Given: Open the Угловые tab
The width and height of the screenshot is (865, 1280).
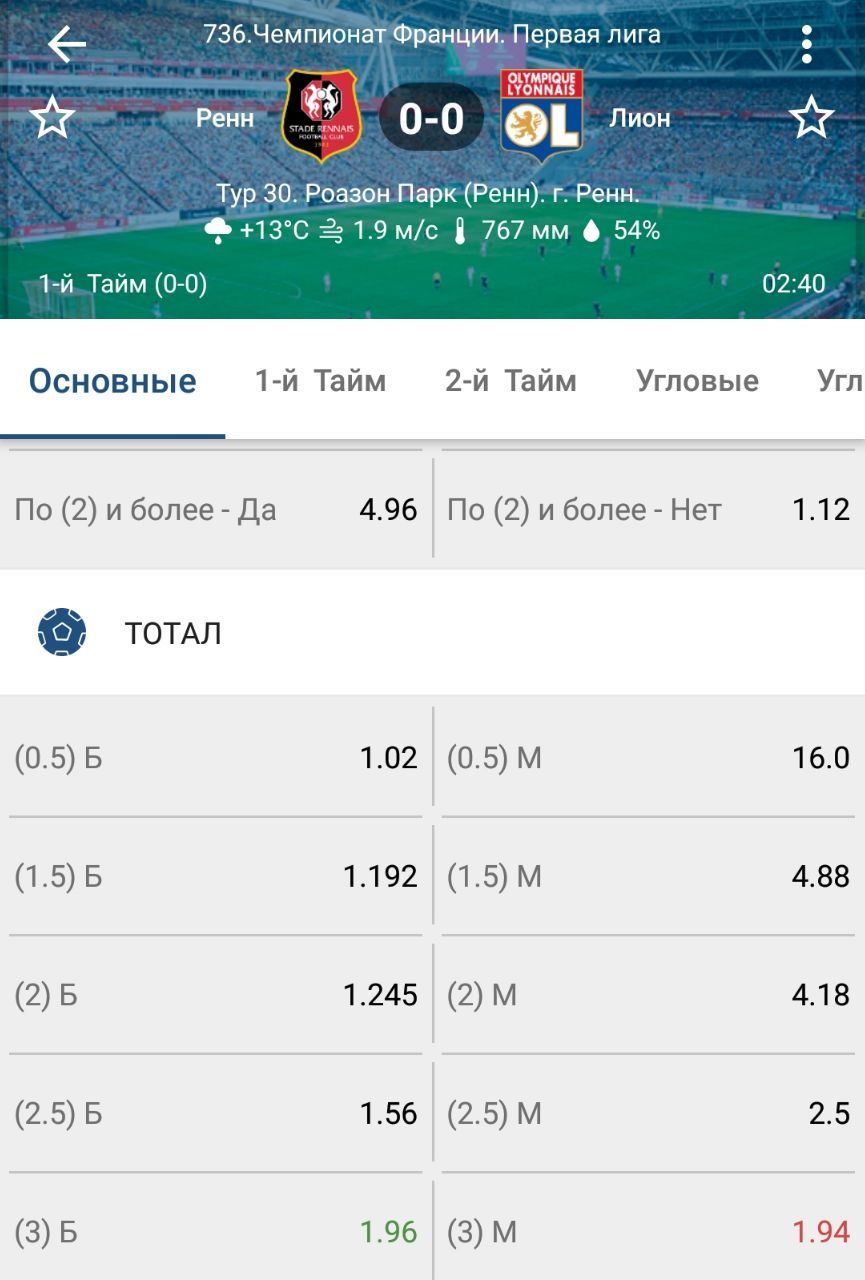Looking at the screenshot, I should coord(697,381).
